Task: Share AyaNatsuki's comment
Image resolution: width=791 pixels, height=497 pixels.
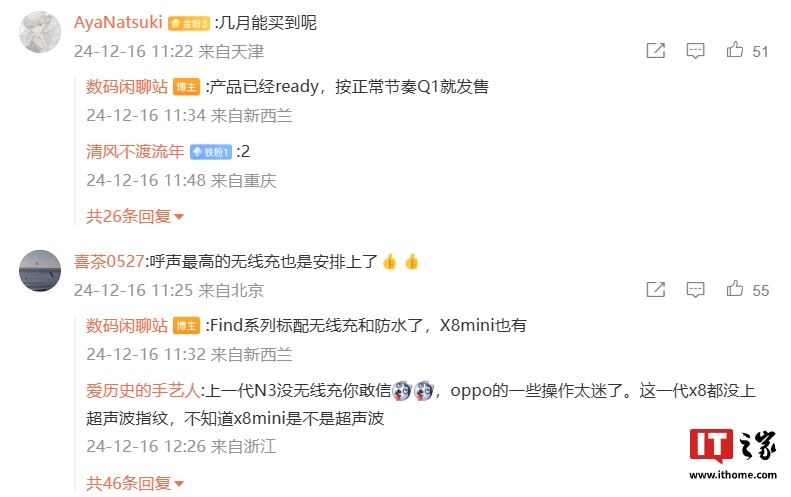Action: tap(656, 51)
